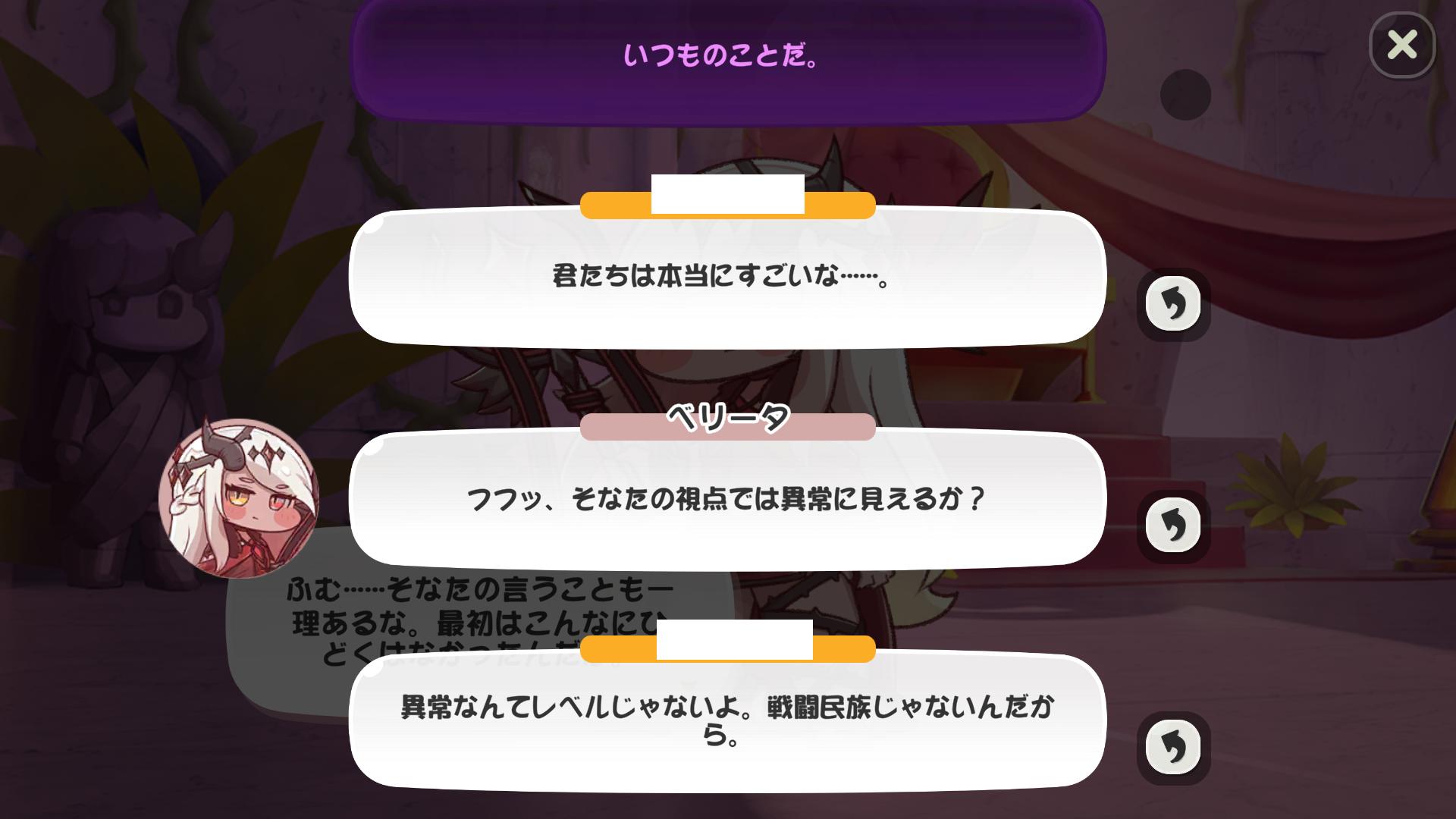Replay the line 異常なんてレベルじゃないよ
The image size is (1456, 819).
point(1172,747)
